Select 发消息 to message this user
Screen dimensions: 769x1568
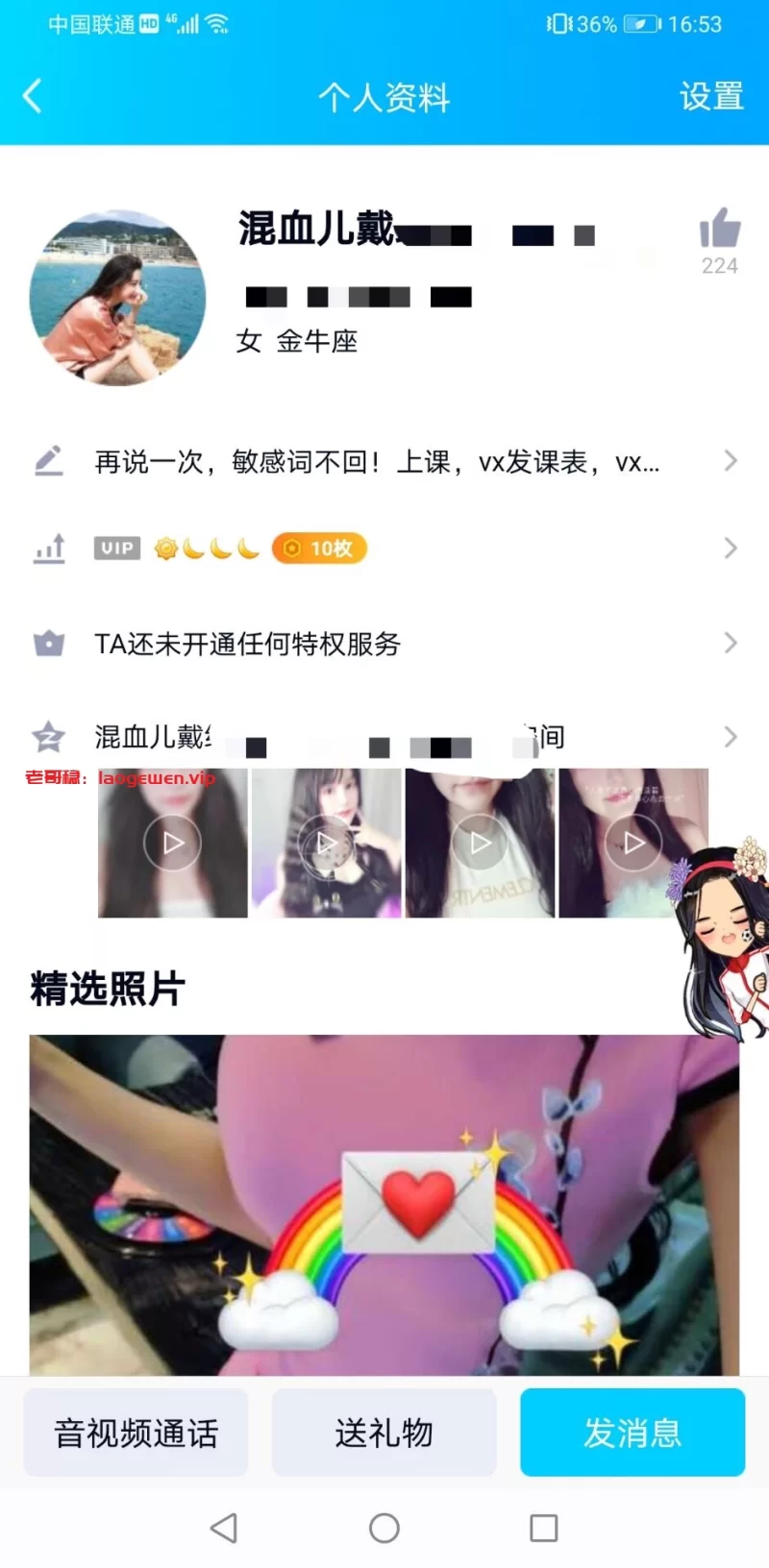tap(633, 1433)
